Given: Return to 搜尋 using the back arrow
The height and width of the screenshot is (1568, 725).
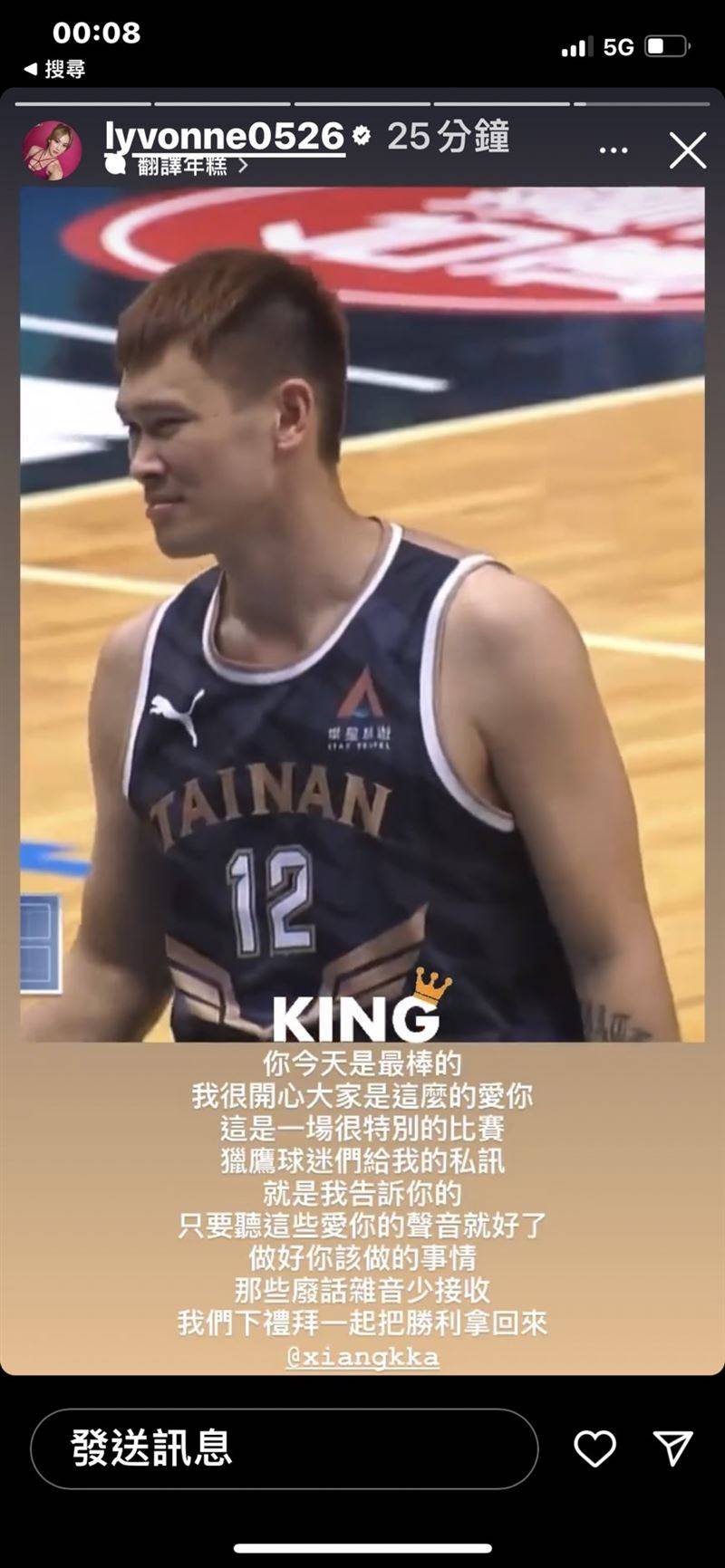Looking at the screenshot, I should tap(53, 69).
